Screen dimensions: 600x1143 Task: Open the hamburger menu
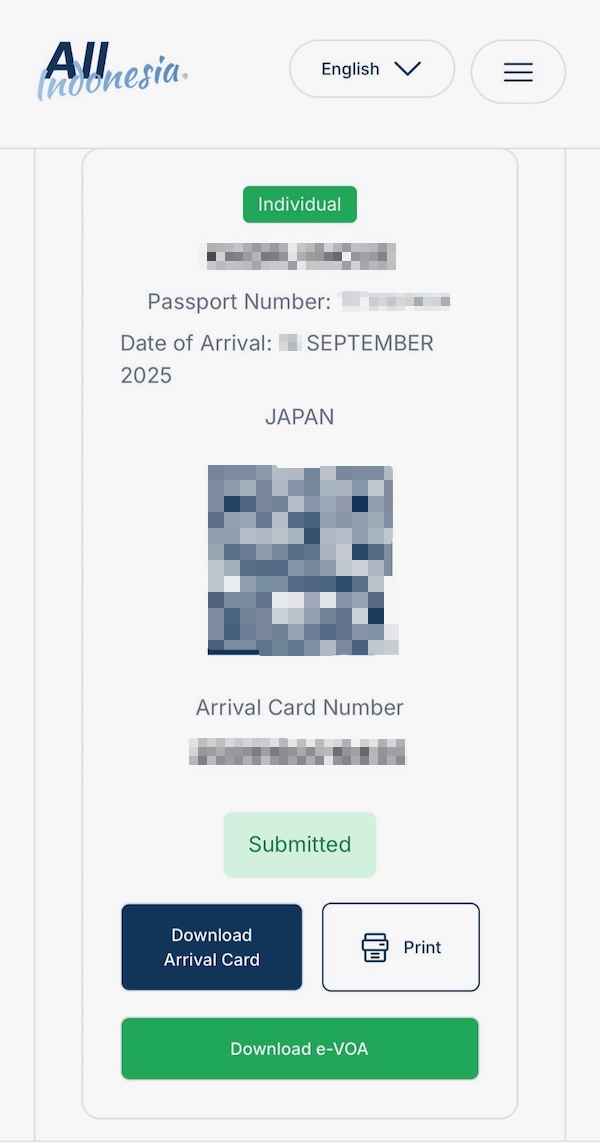[x=518, y=72]
